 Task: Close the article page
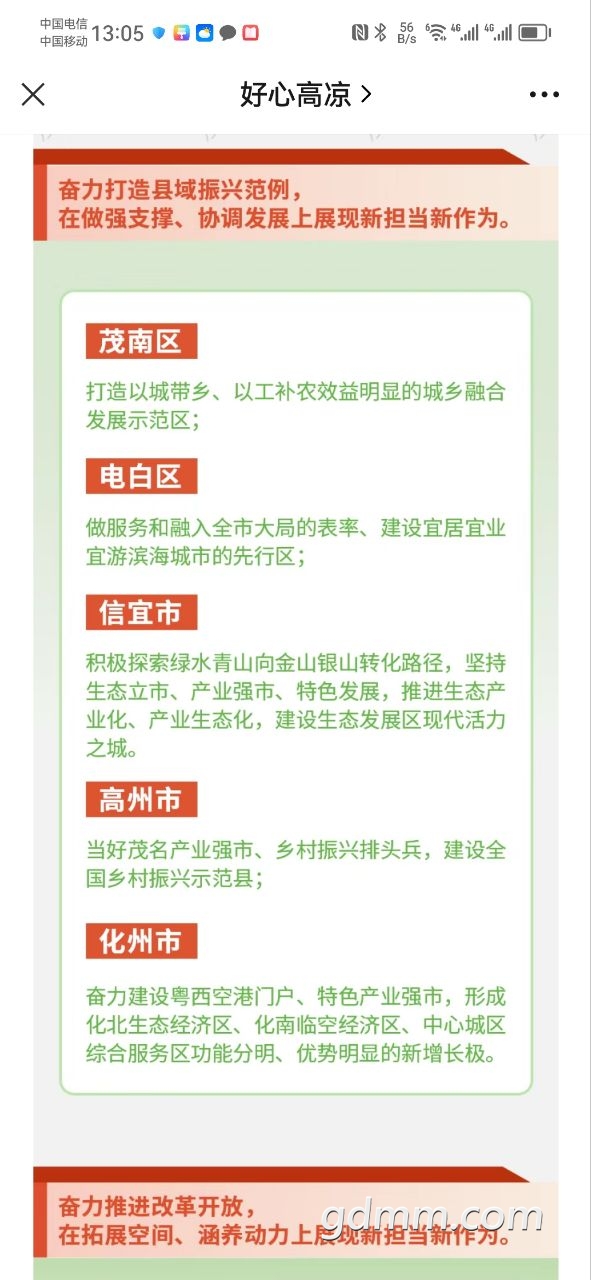[33, 94]
